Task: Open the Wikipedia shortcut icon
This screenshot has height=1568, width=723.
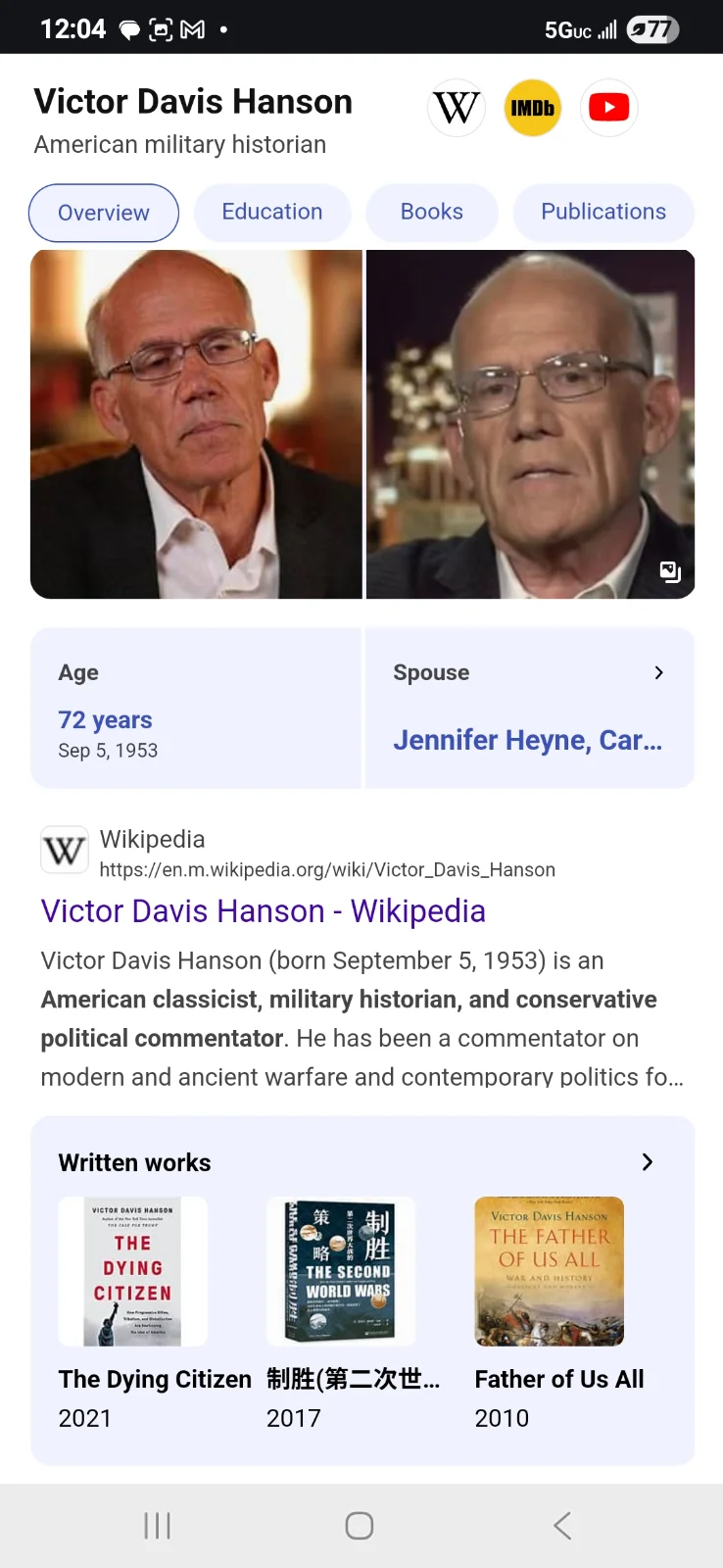Action: pos(457,108)
